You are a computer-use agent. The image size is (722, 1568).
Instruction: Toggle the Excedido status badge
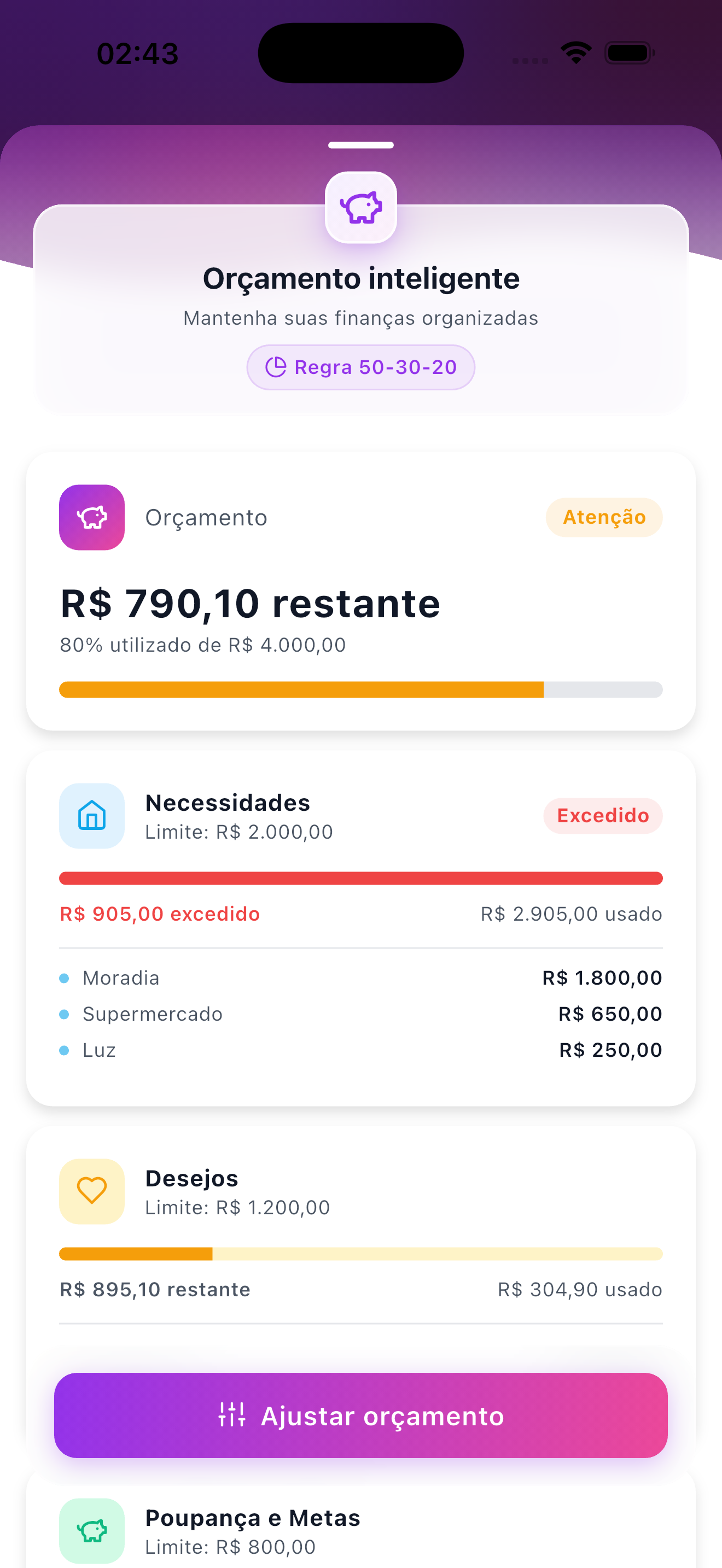pyautogui.click(x=603, y=816)
